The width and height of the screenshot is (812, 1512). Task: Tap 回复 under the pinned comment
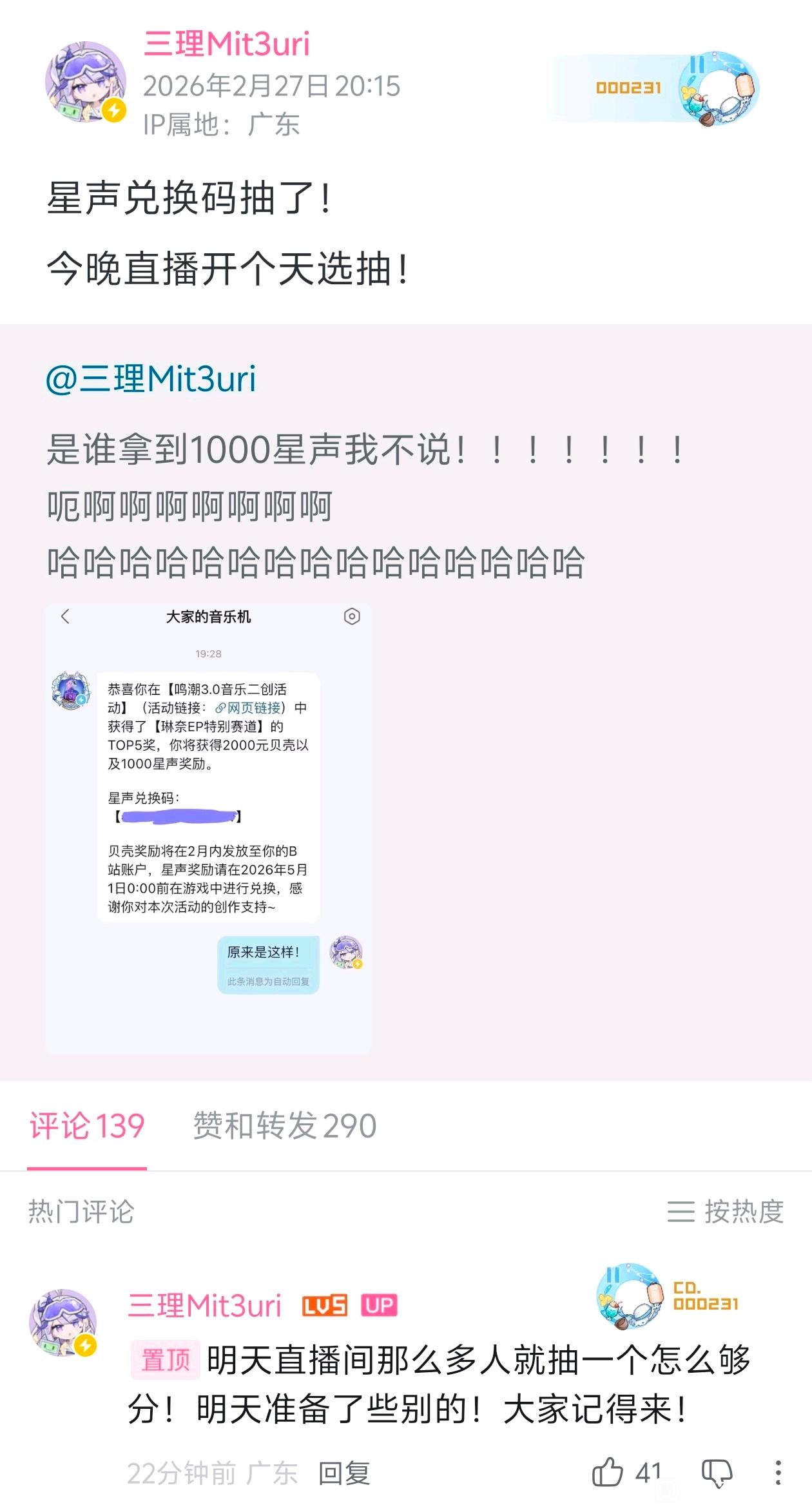tap(344, 1473)
